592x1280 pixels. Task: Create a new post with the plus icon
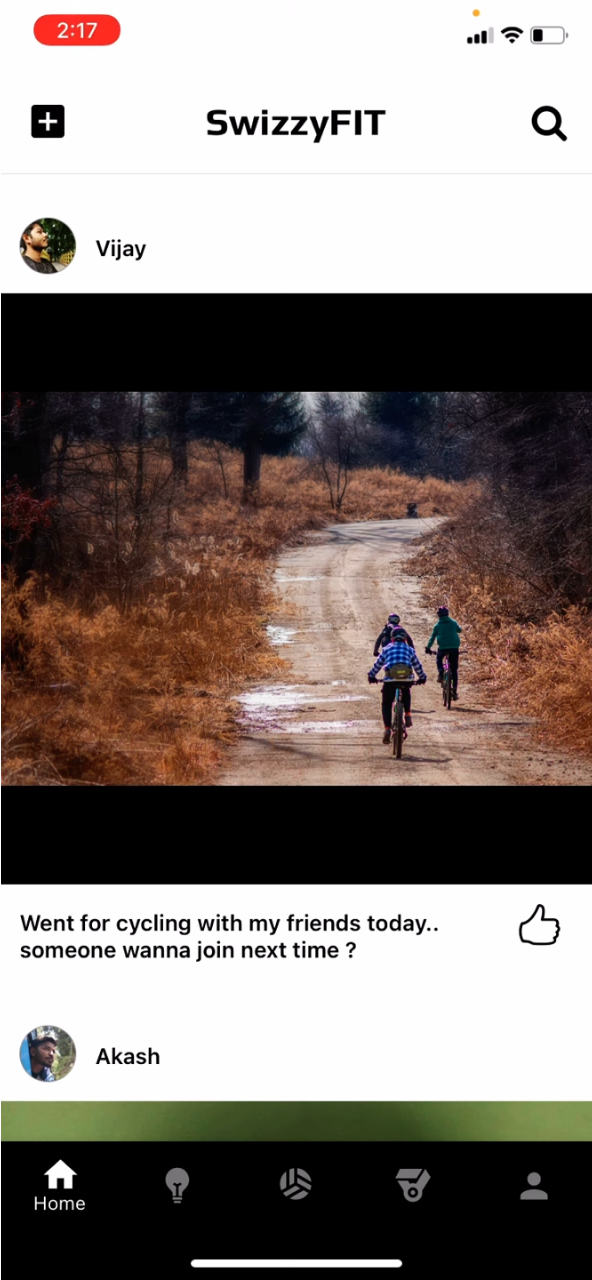pos(48,122)
